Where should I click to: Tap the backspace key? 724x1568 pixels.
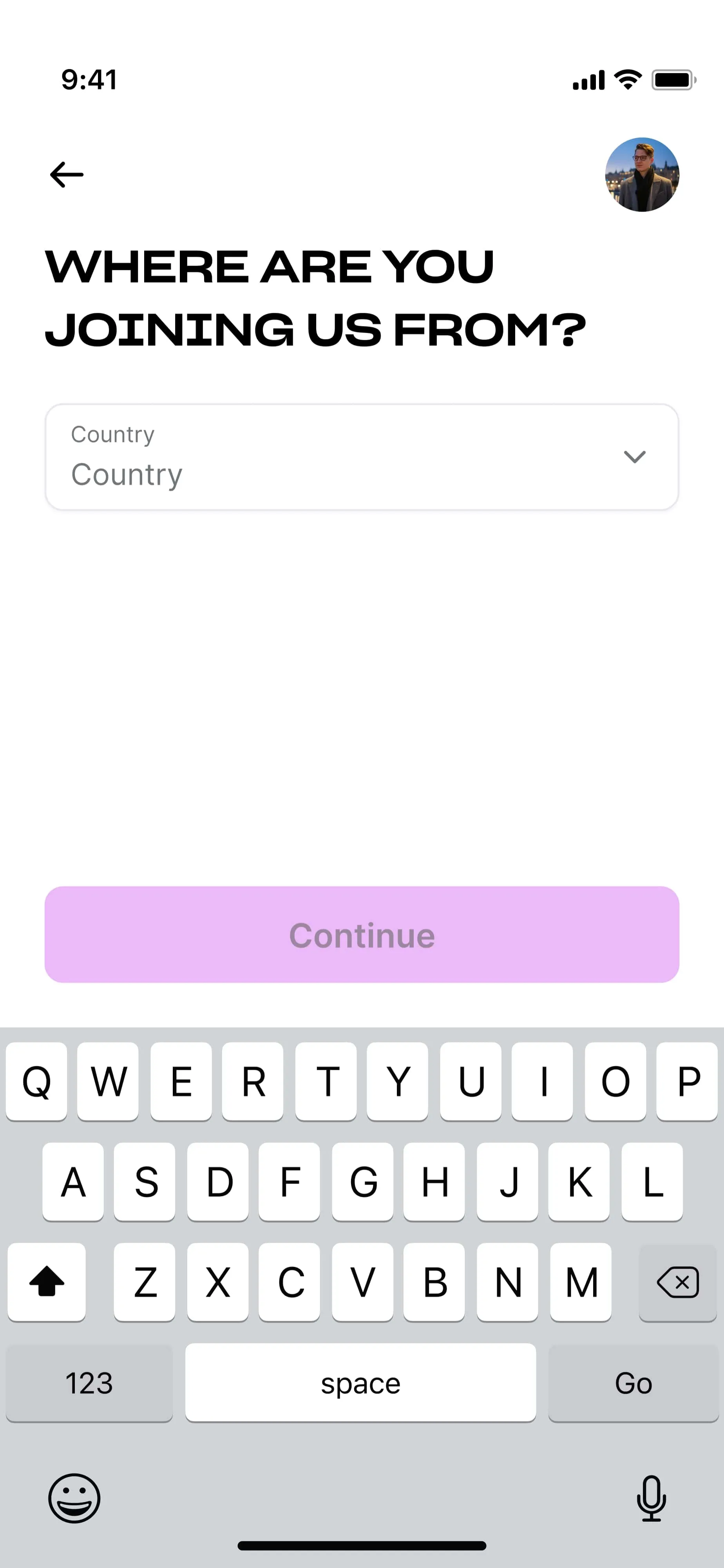[x=677, y=1283]
